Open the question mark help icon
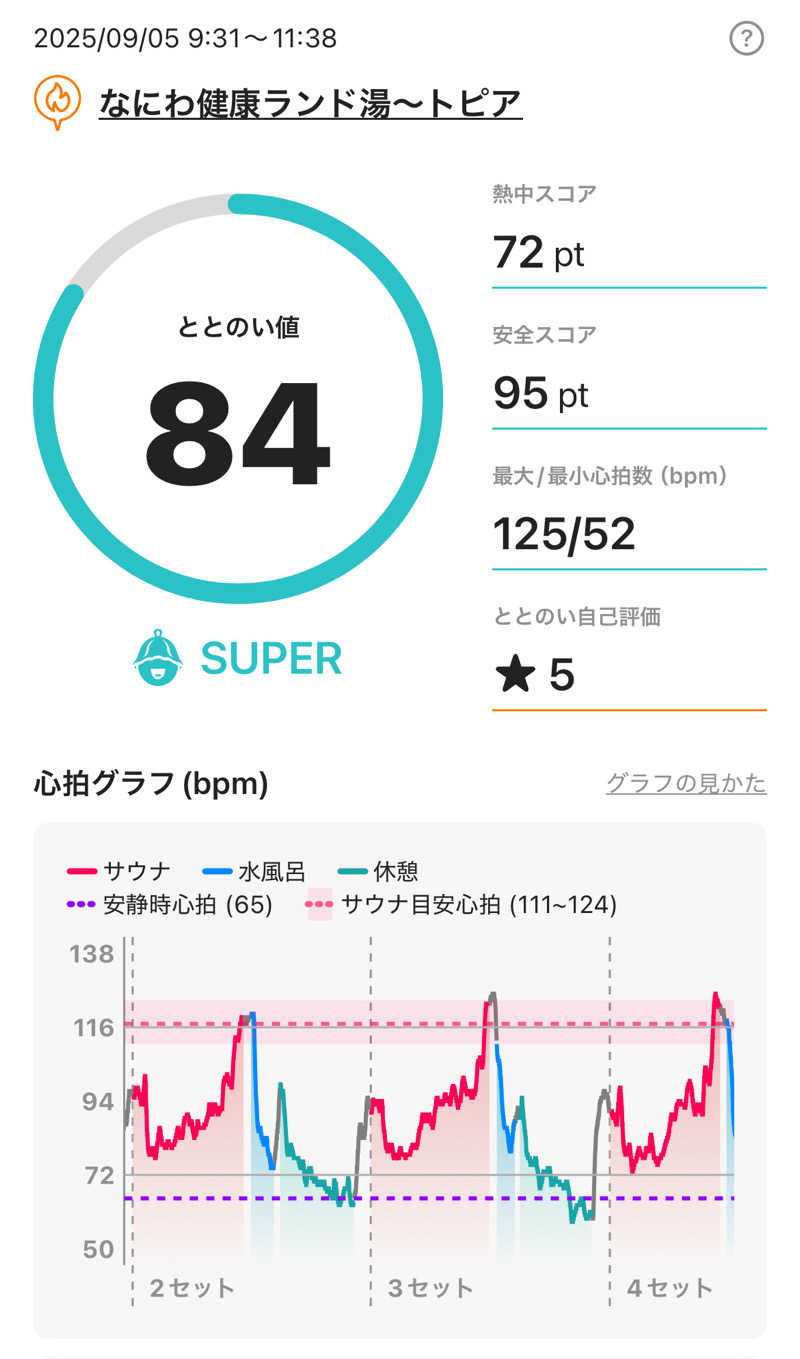This screenshot has width=800, height=1359. pos(746,39)
